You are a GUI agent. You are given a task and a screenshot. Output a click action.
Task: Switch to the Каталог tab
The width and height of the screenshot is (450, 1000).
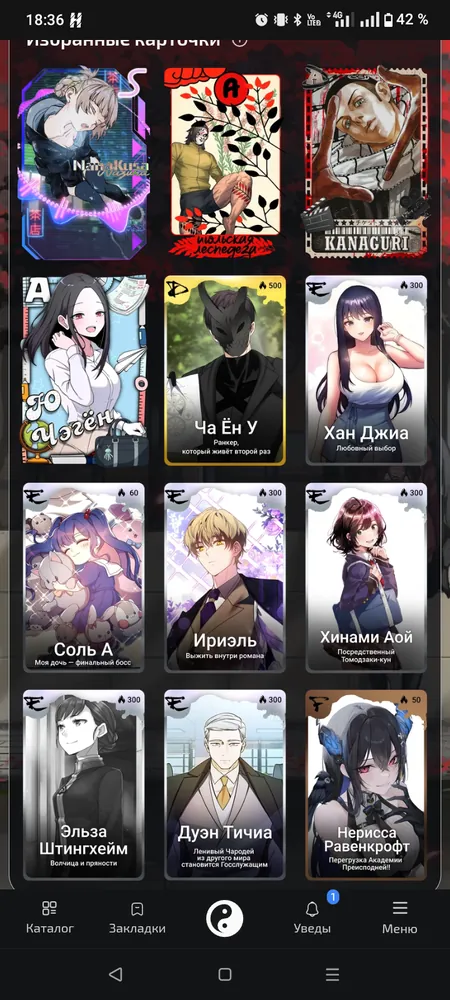click(x=50, y=918)
